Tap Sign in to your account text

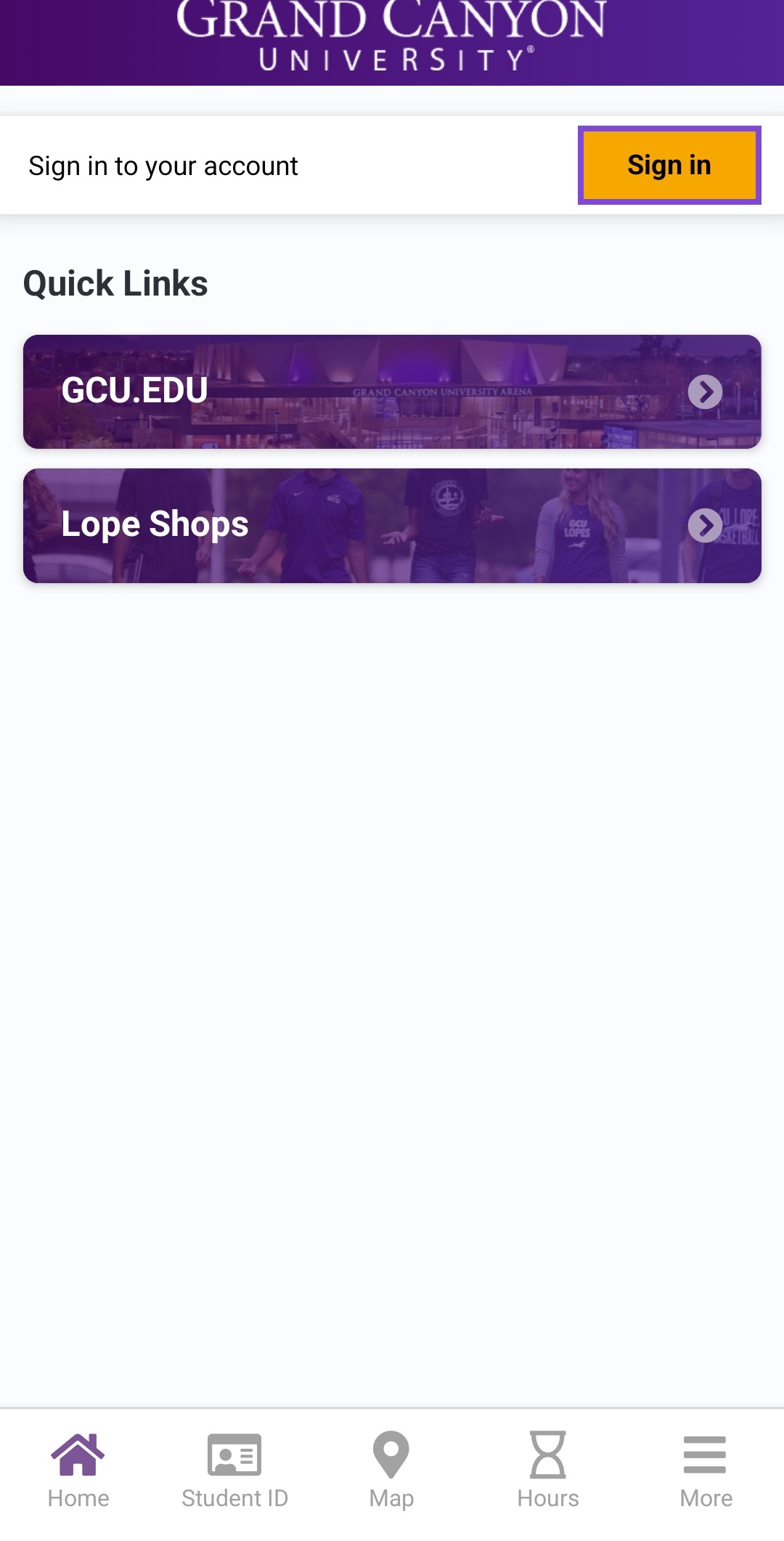click(163, 165)
